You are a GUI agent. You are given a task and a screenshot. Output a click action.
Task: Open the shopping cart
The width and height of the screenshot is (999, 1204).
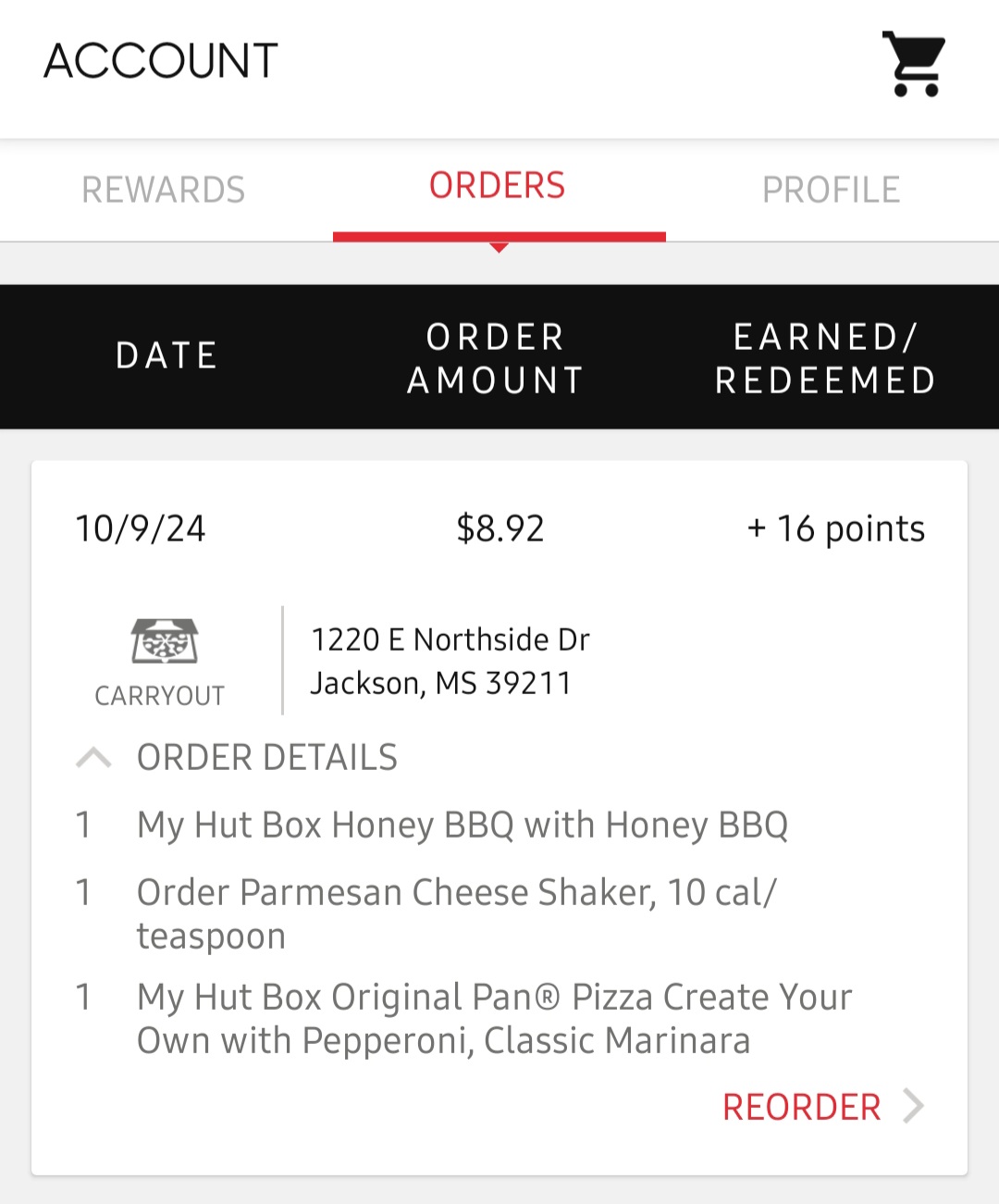coord(914,63)
